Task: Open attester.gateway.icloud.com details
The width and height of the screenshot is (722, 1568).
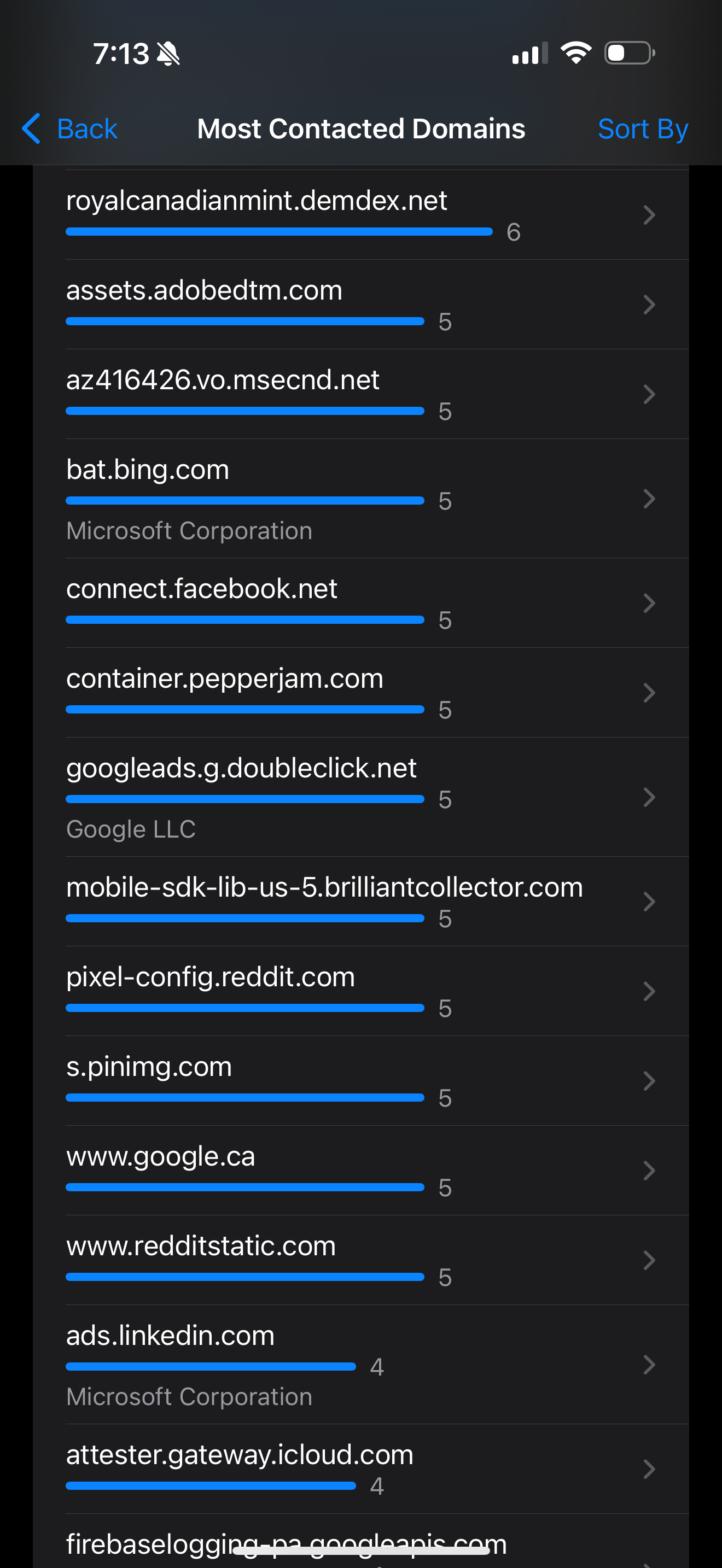Action: pyautogui.click(x=361, y=1469)
